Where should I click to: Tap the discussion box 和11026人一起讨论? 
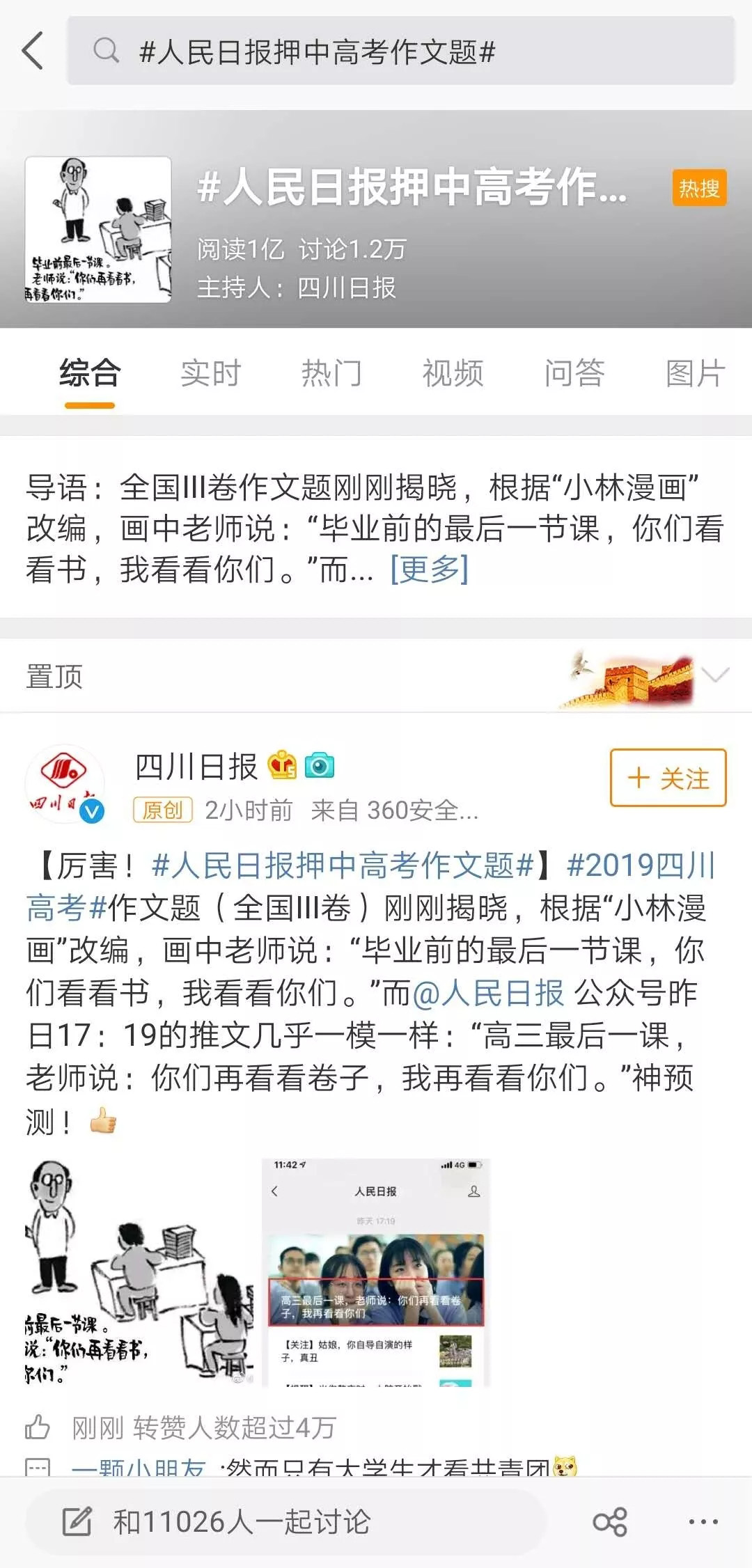tap(285, 1522)
